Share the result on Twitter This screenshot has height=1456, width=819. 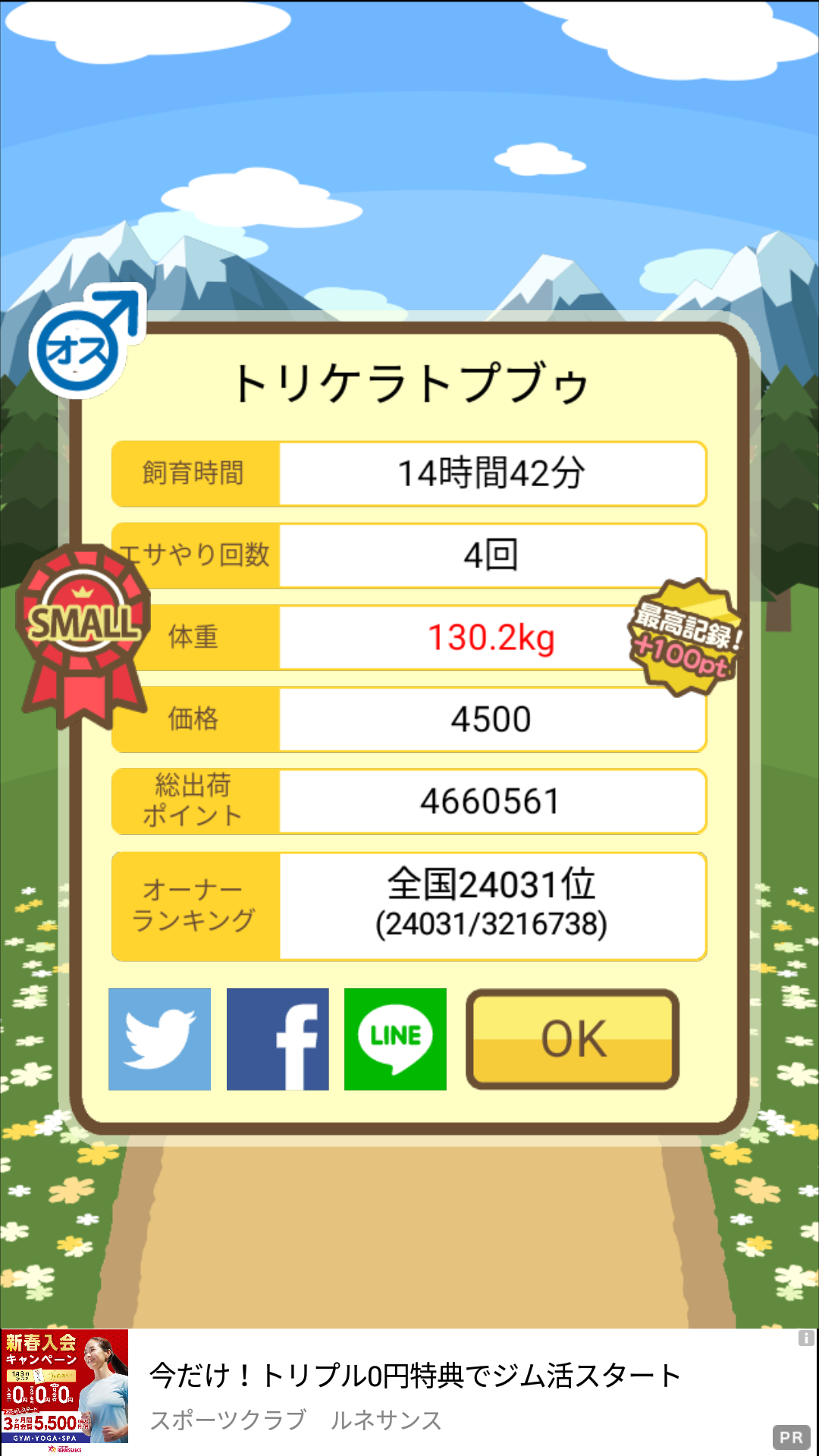pyautogui.click(x=159, y=1039)
